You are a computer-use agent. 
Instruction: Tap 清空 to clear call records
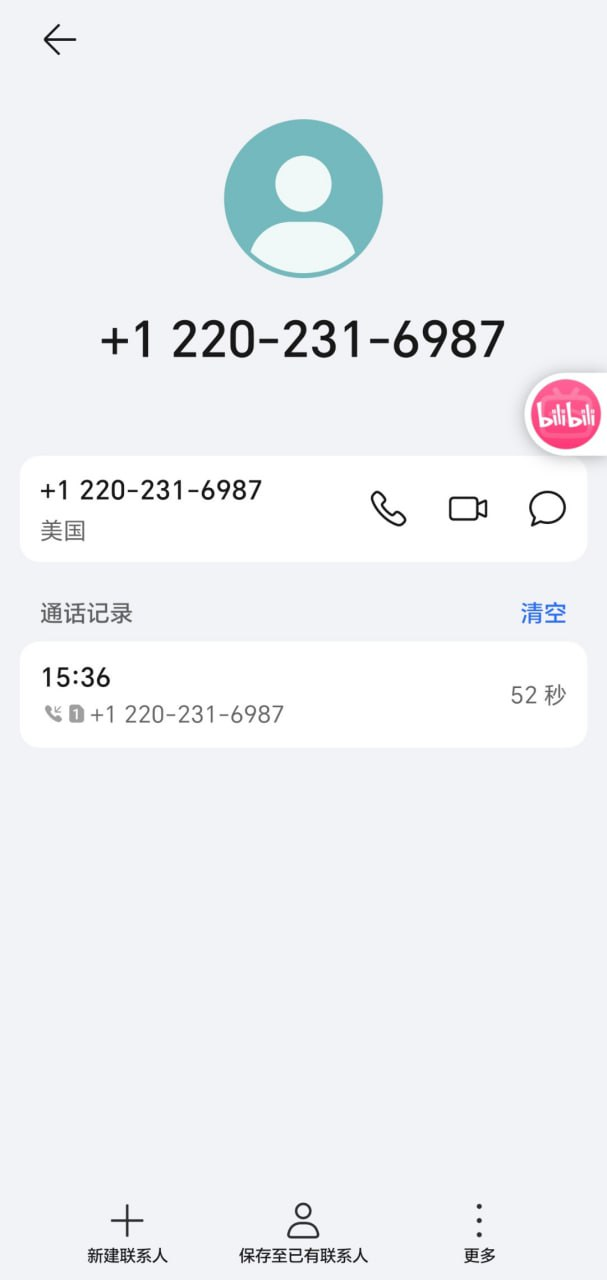coord(543,613)
